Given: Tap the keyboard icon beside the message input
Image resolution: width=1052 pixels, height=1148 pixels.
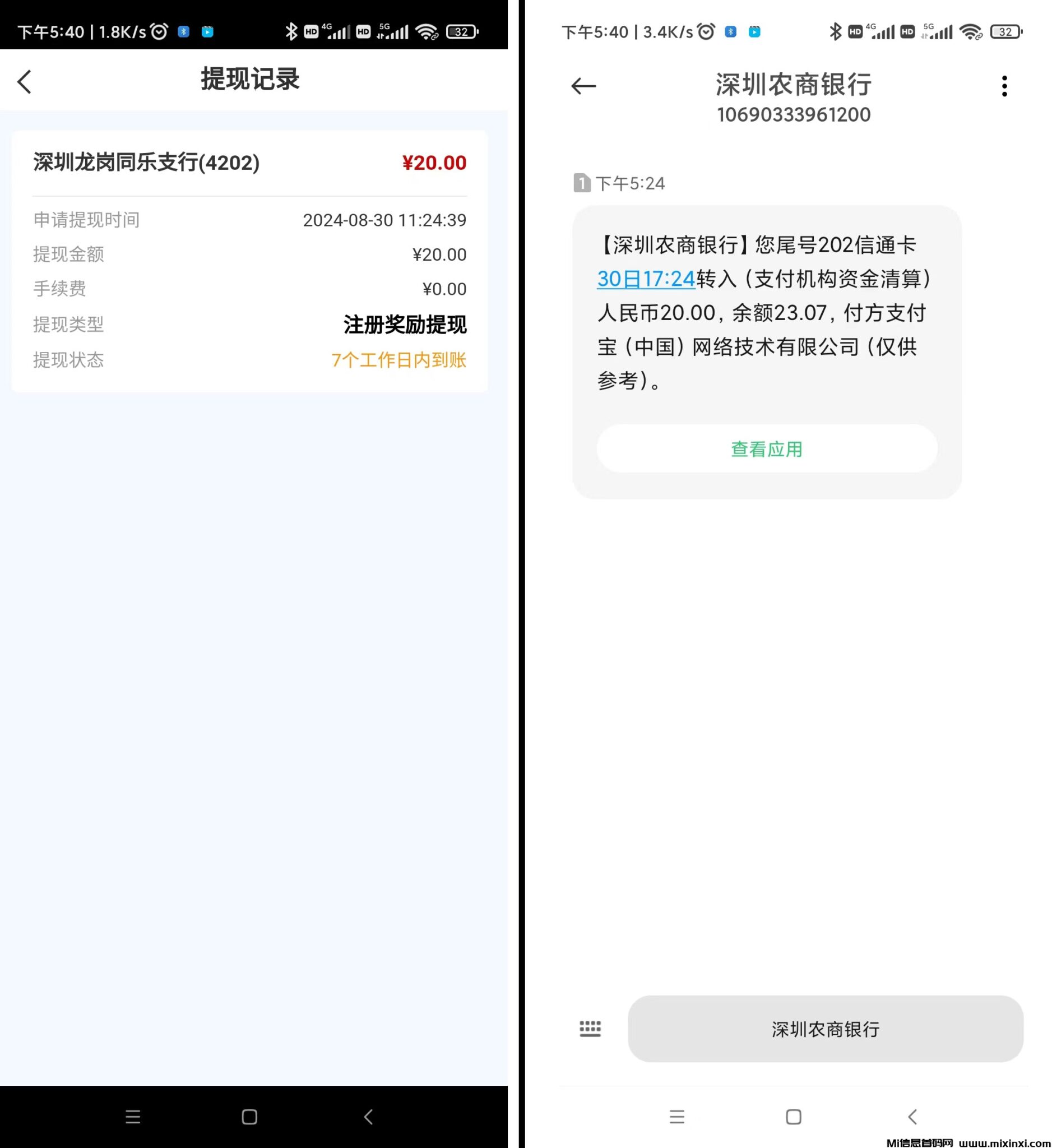Looking at the screenshot, I should point(590,1029).
